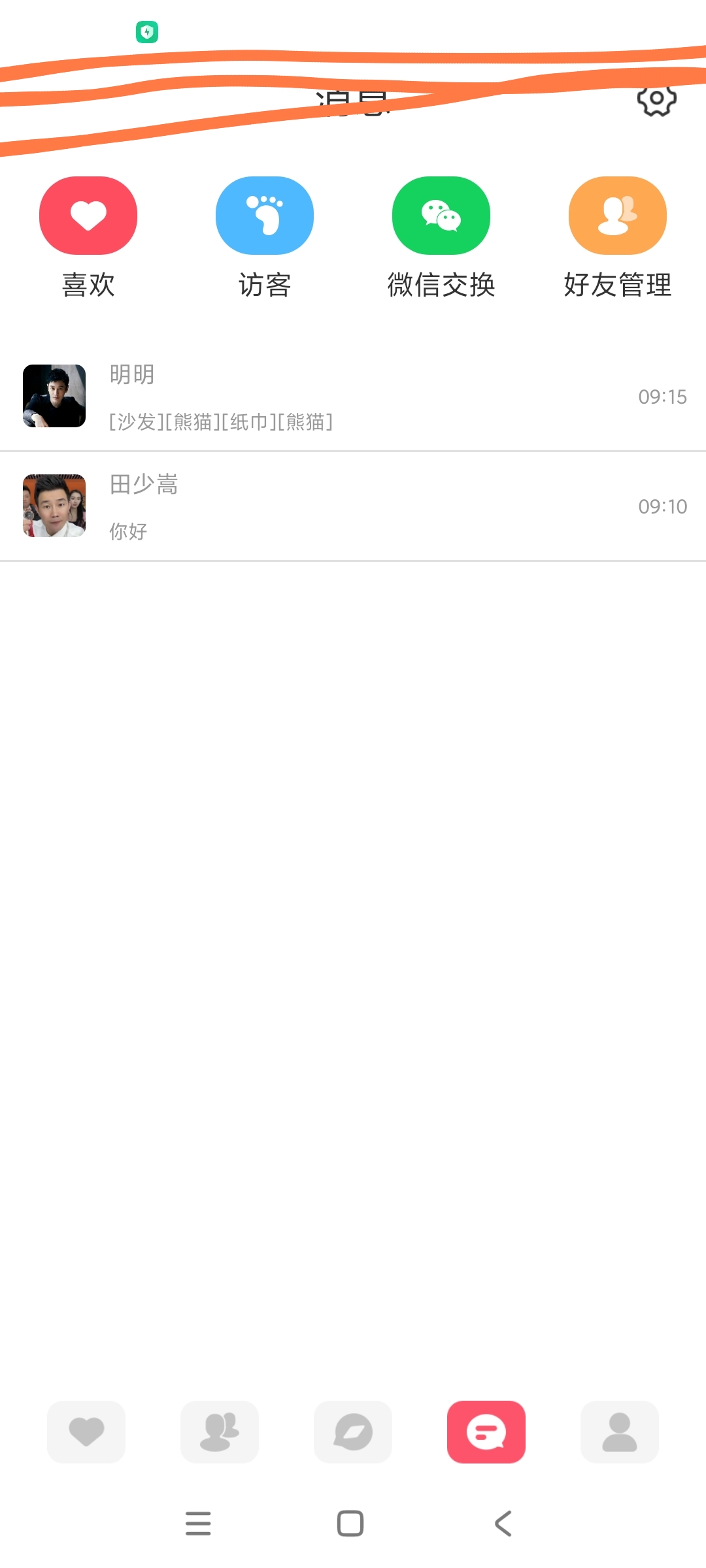
Task: Switch to the discover leaf tab
Action: (x=353, y=1431)
